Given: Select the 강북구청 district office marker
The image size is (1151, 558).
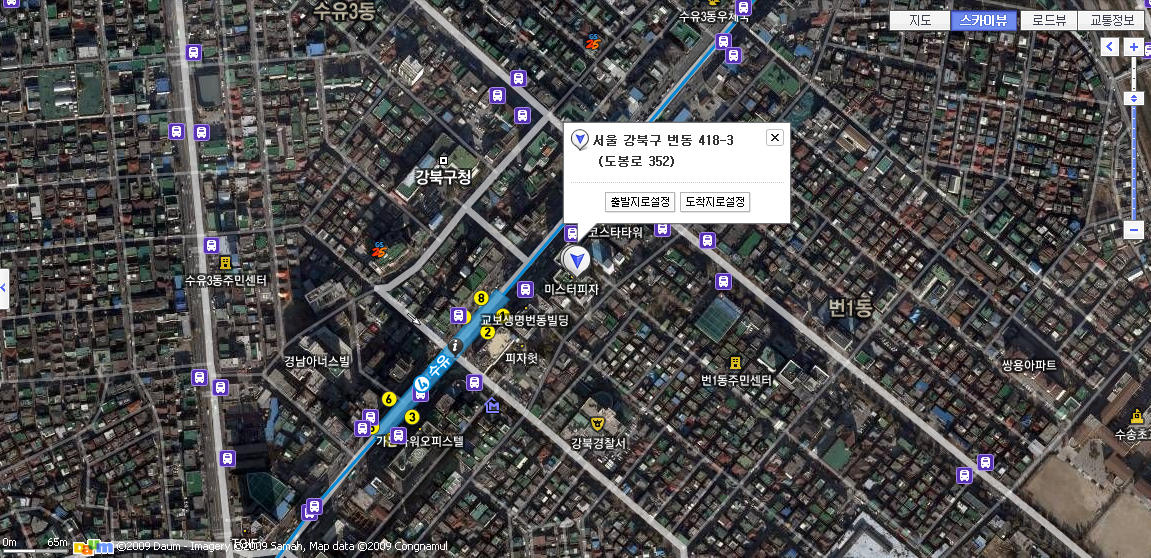Looking at the screenshot, I should coord(443,160).
